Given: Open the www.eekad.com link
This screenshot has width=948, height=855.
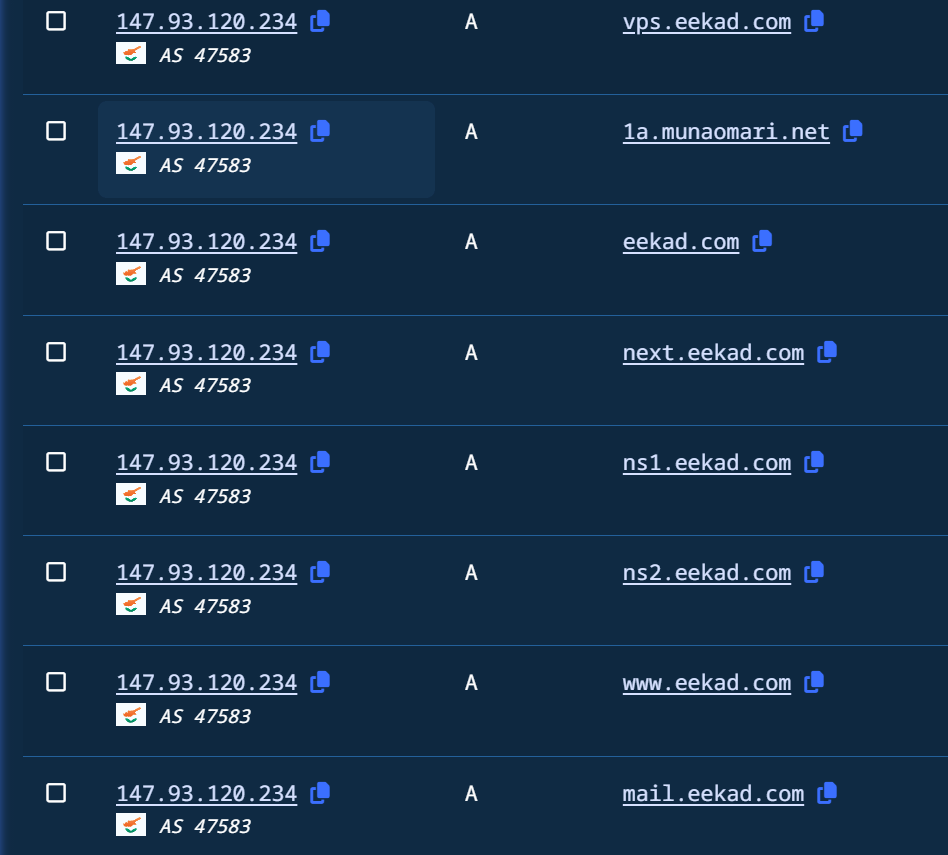Looking at the screenshot, I should [707, 683].
